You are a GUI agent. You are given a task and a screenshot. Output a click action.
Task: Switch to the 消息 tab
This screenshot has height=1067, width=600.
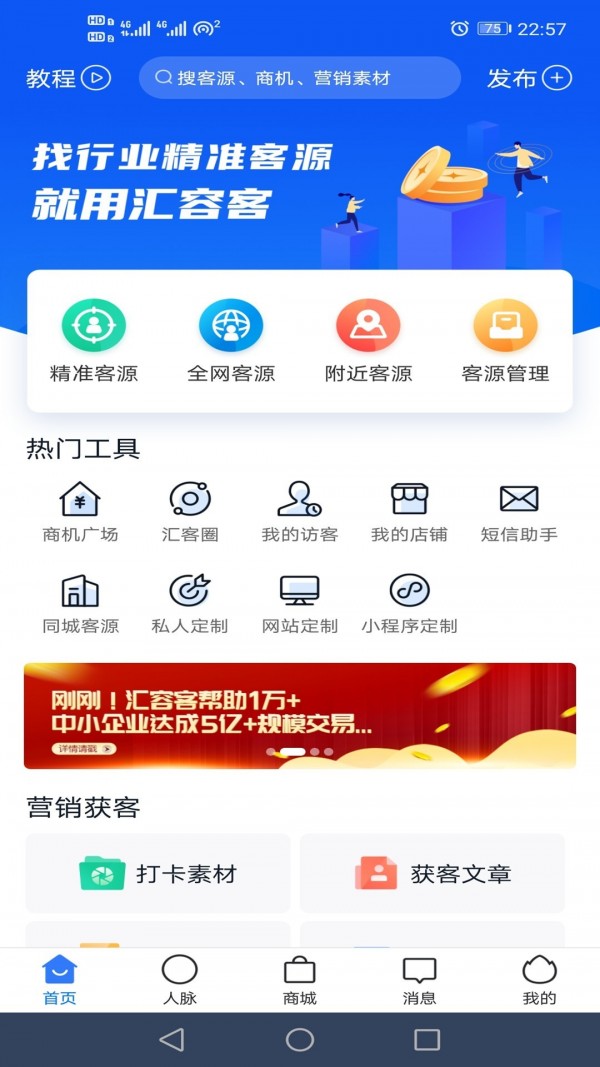pos(420,980)
